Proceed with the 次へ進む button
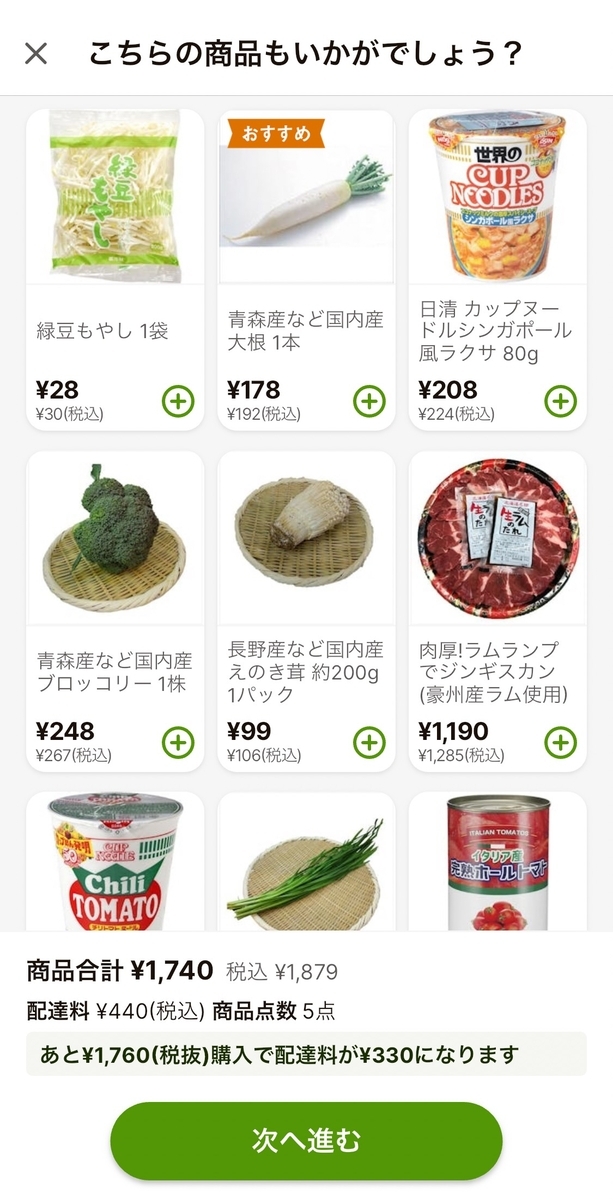This screenshot has height=1200, width=613. pos(306,1141)
